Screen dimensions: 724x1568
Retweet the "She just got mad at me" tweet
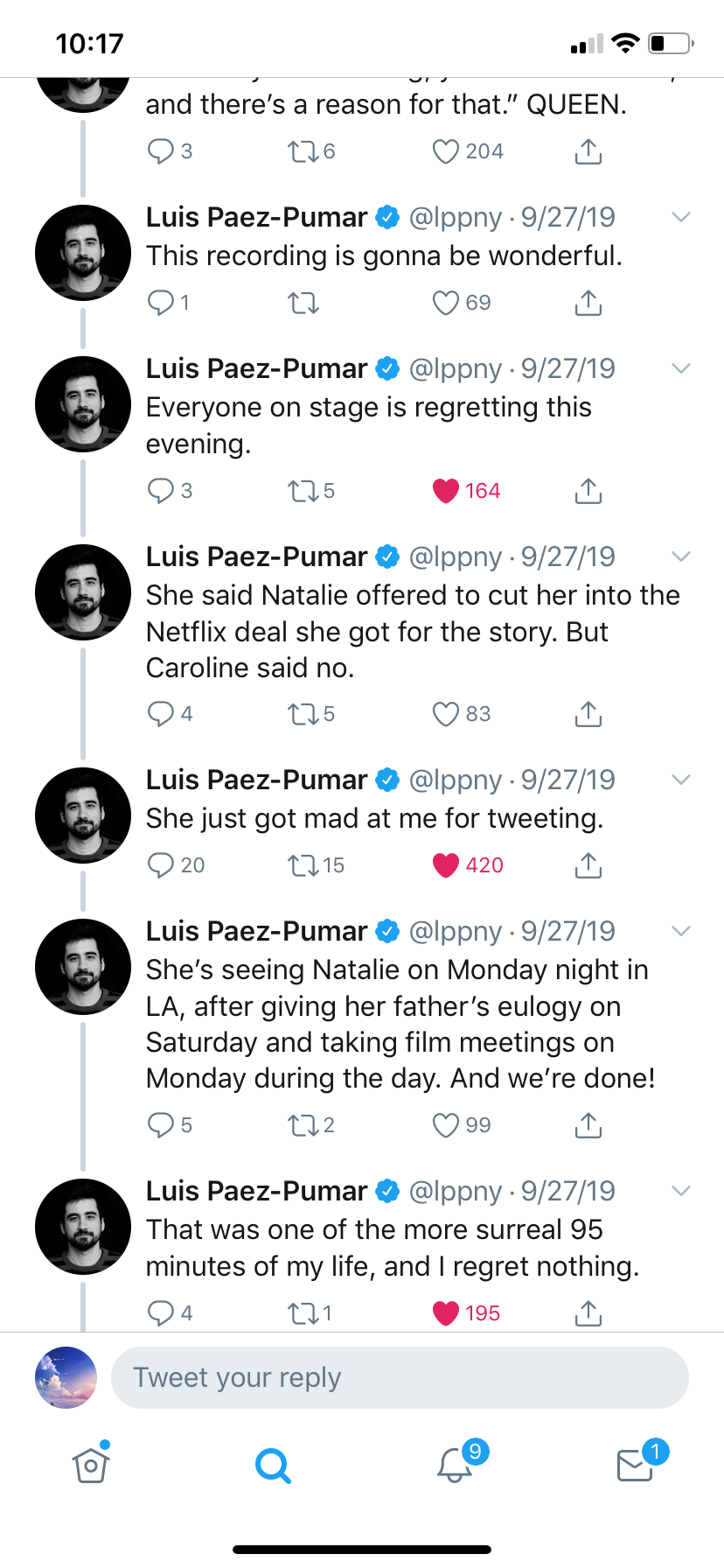click(303, 865)
